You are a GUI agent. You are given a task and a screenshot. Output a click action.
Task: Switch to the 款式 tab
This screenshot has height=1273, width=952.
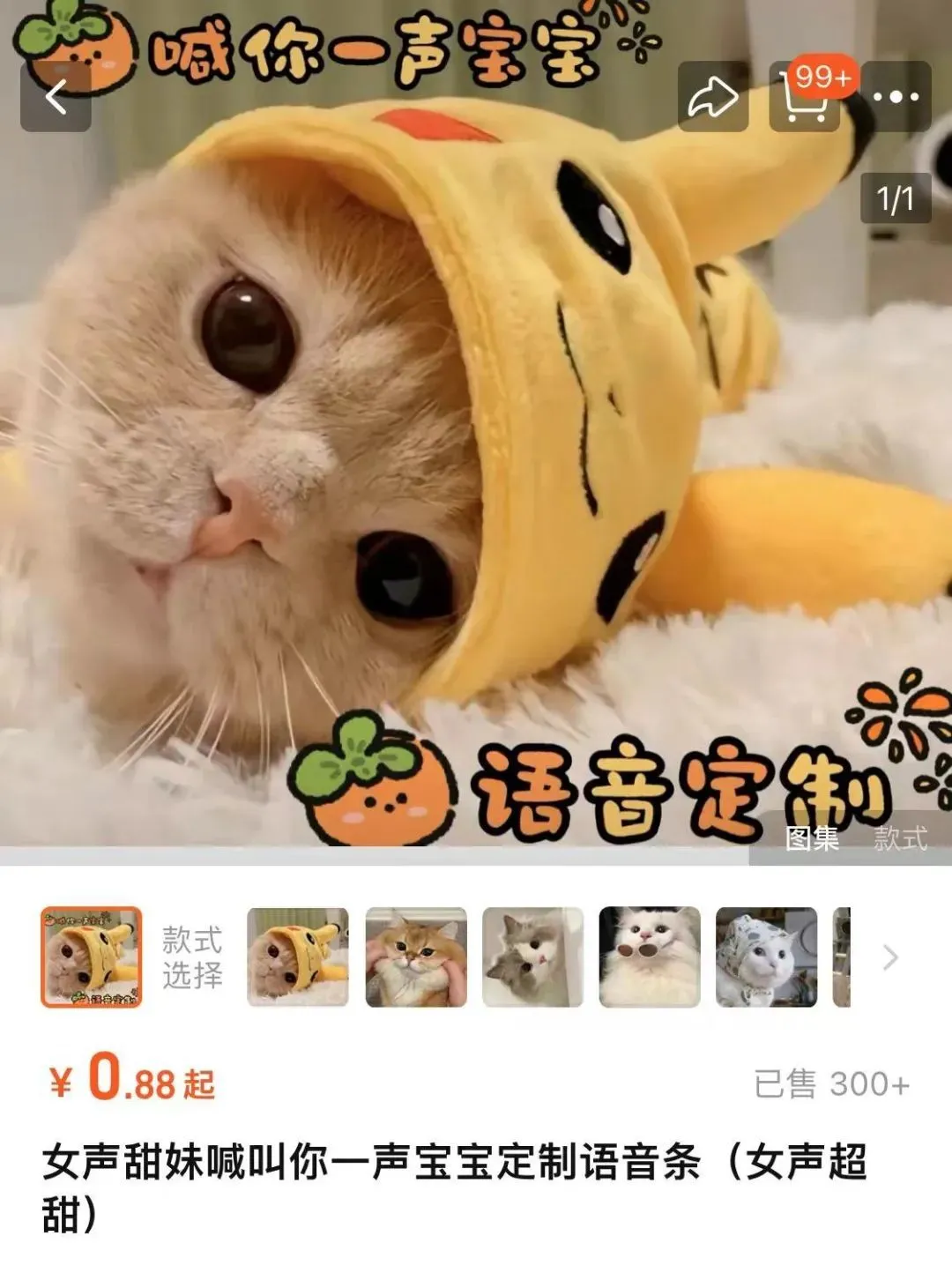point(900,837)
